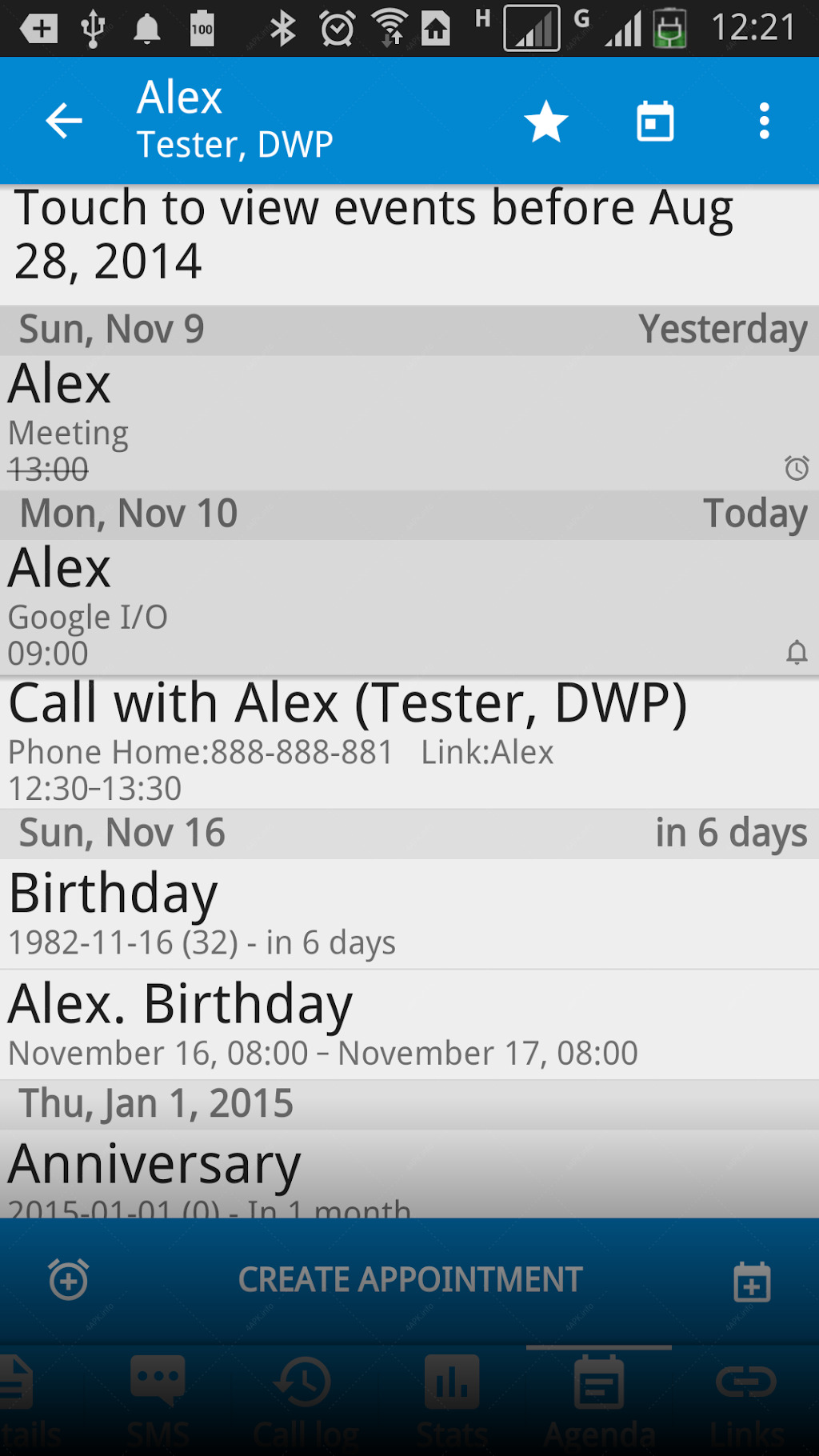
Task: Toggle the favorite star for Alex
Action: click(546, 122)
